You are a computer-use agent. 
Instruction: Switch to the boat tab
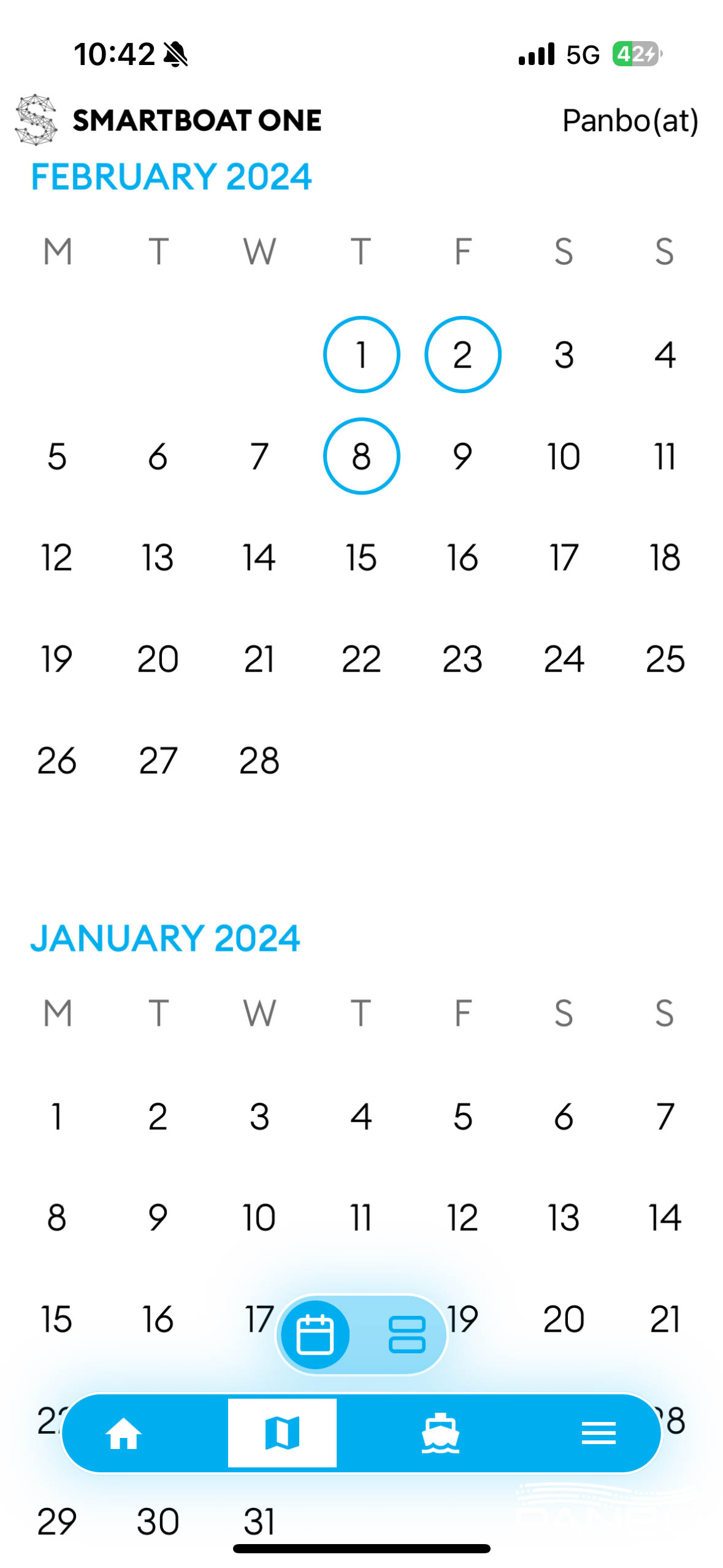coord(440,1434)
